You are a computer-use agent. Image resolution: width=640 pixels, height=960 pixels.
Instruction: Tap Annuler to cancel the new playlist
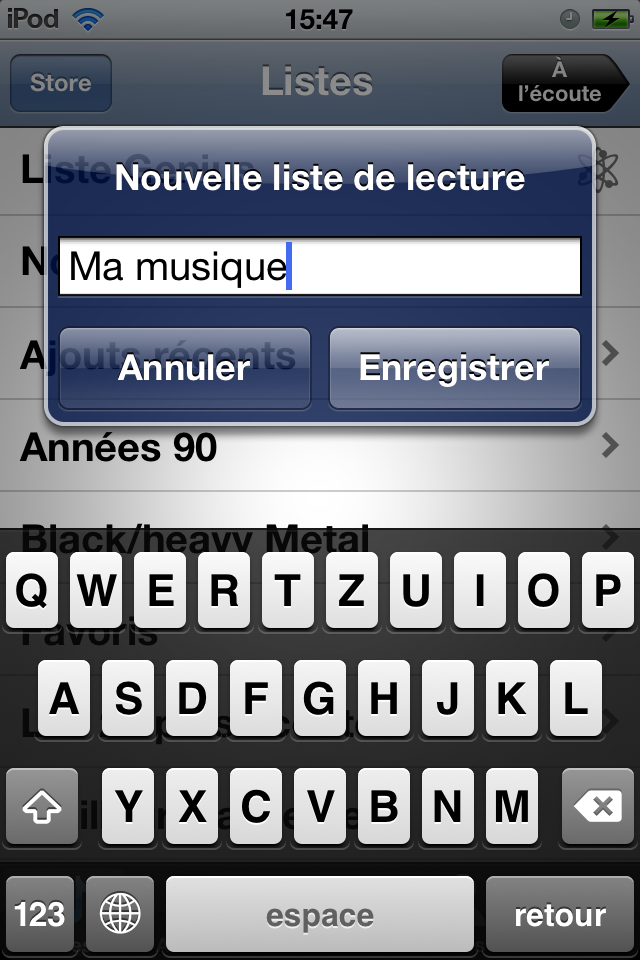pyautogui.click(x=184, y=368)
